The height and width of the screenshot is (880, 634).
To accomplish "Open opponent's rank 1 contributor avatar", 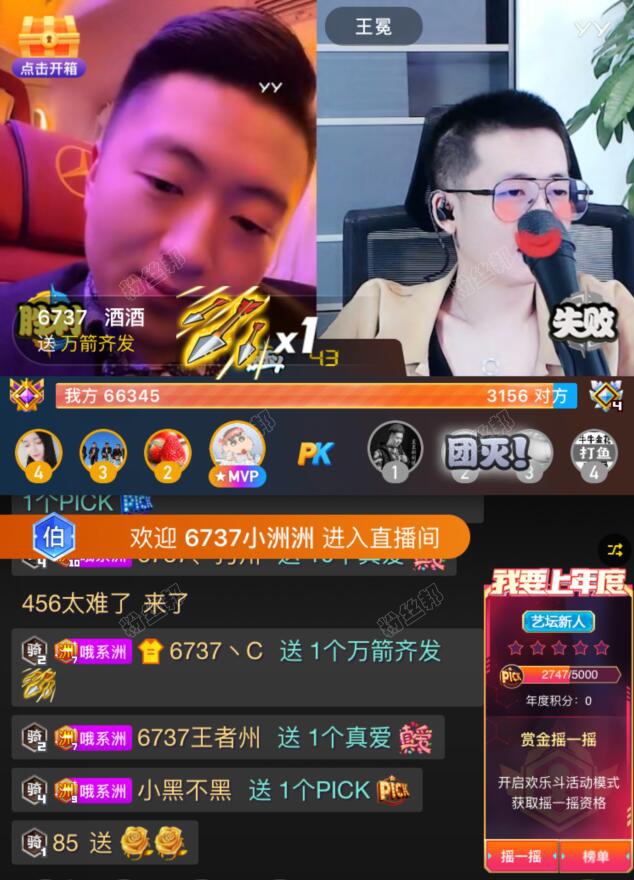I will click(x=394, y=448).
